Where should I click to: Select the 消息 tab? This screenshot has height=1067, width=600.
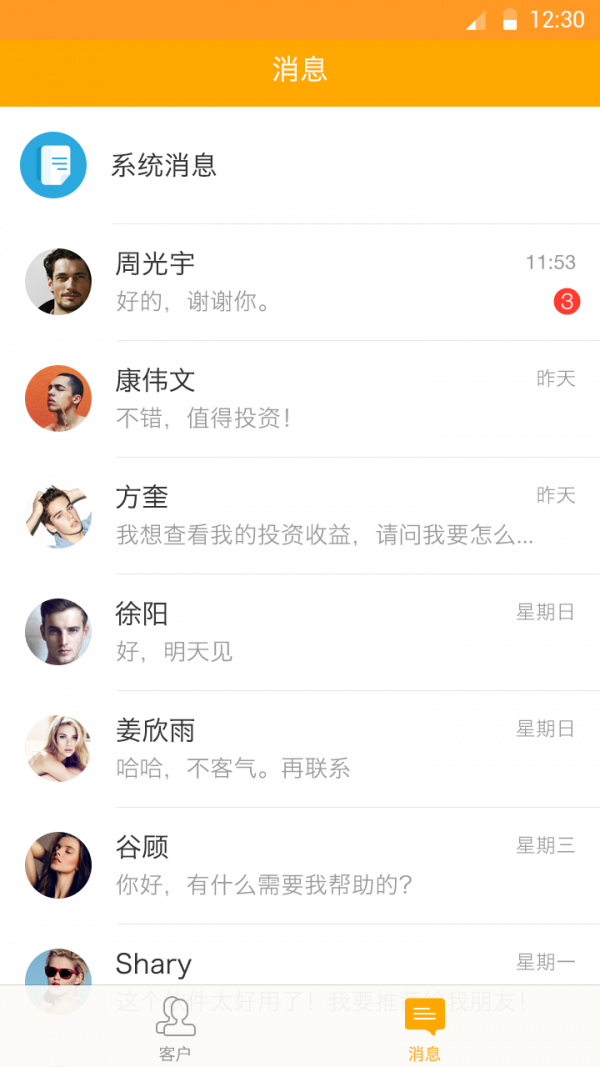pos(424,1028)
